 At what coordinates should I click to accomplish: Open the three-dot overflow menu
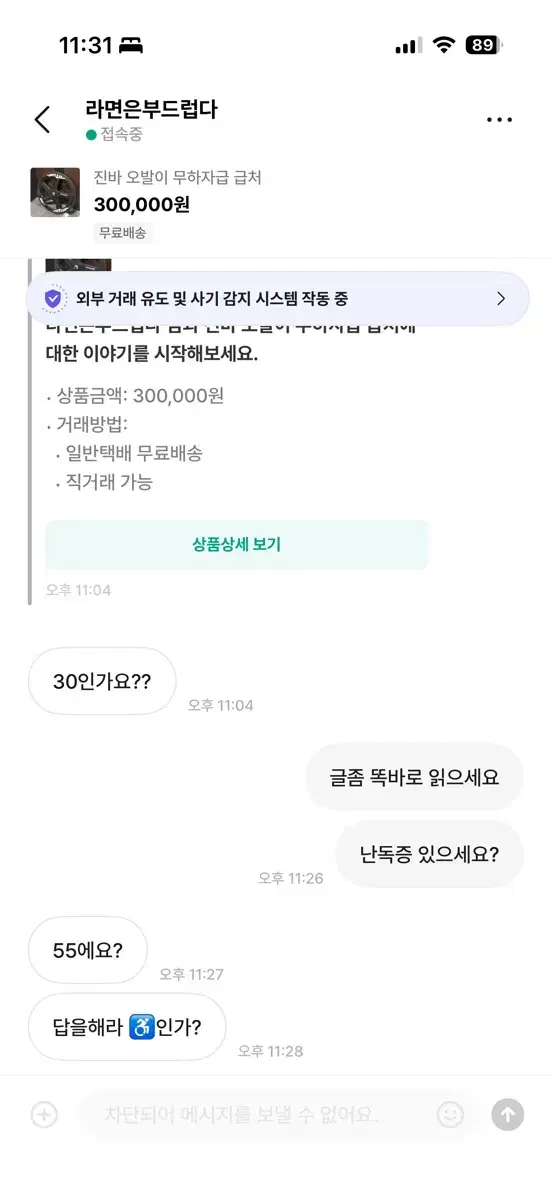click(x=499, y=120)
